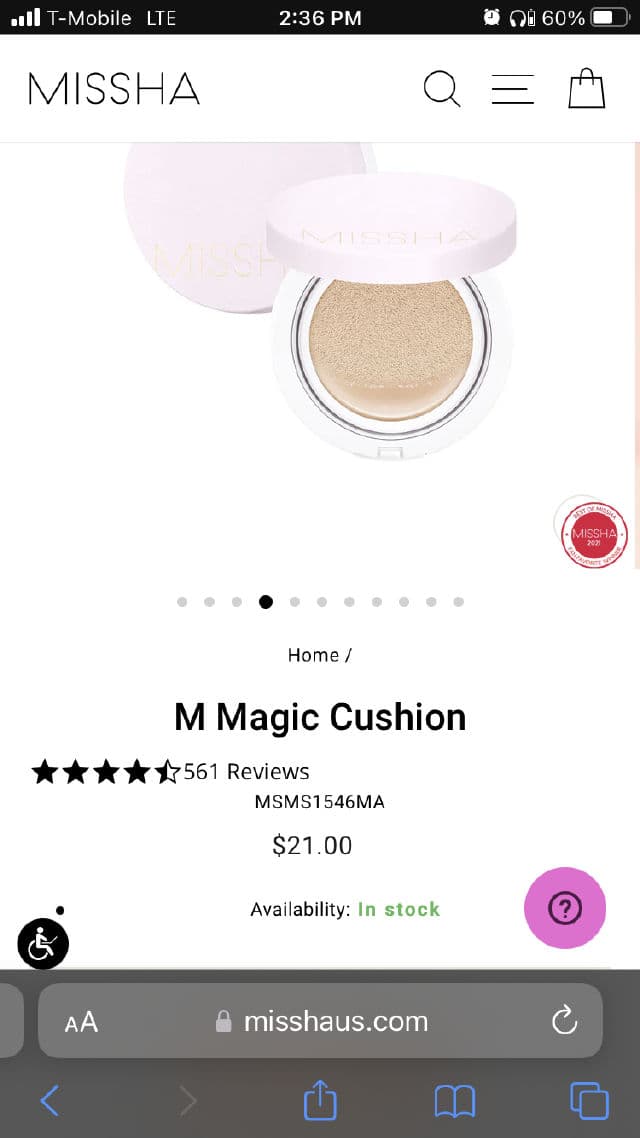Open the accessibility options button
This screenshot has height=1138, width=640.
[x=43, y=943]
